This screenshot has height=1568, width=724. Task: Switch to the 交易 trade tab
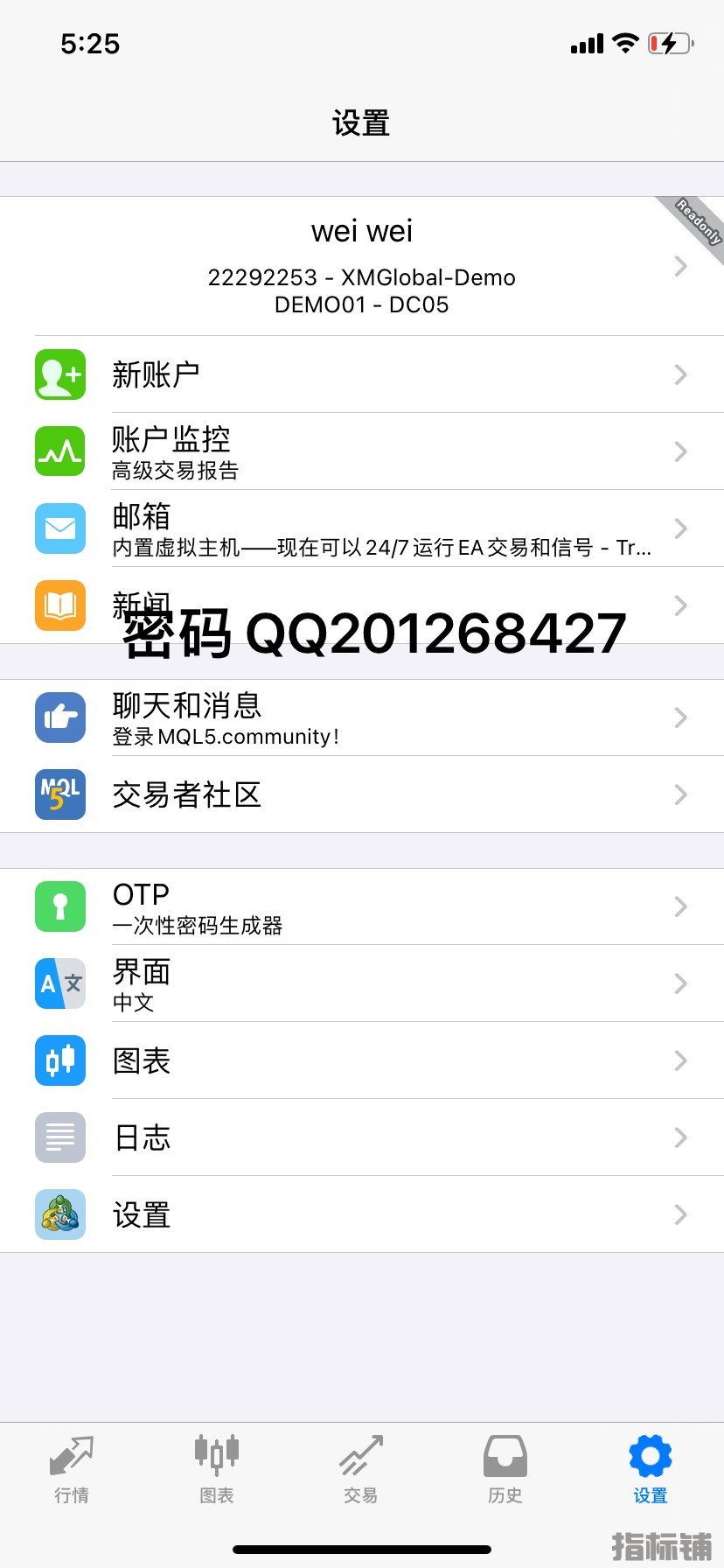(361, 1470)
